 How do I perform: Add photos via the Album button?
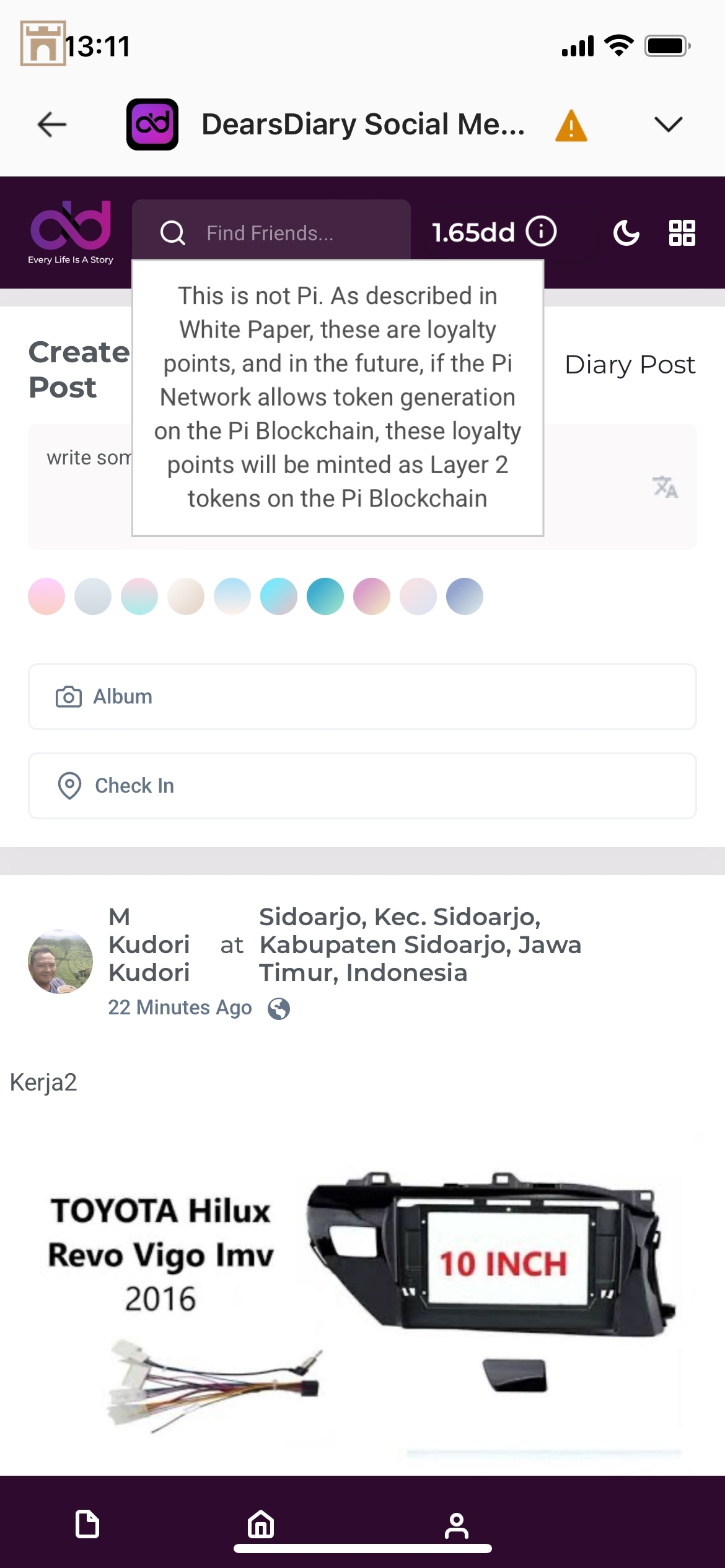pyautogui.click(x=362, y=697)
